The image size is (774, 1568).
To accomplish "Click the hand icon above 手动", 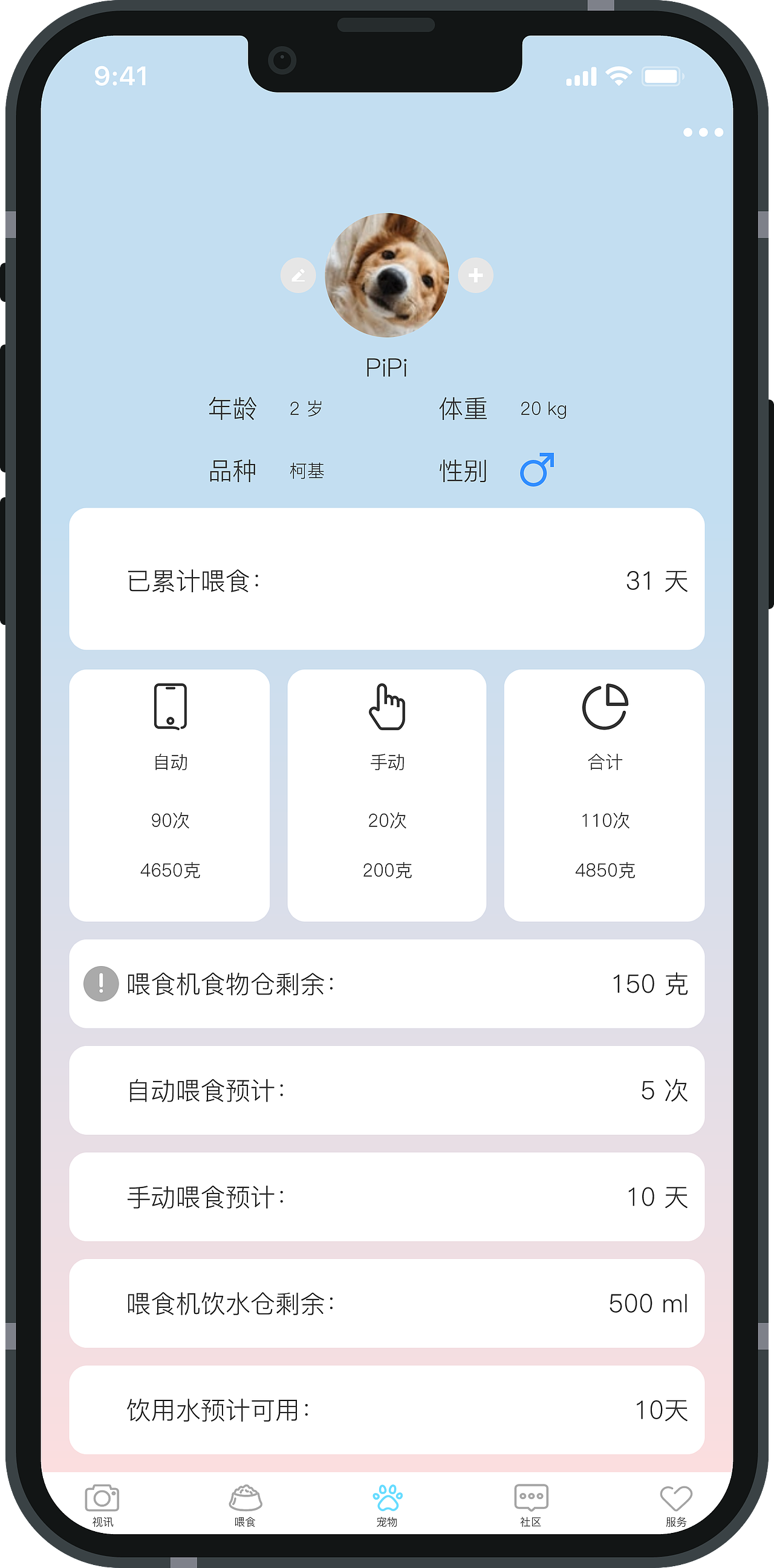I will pos(388,708).
